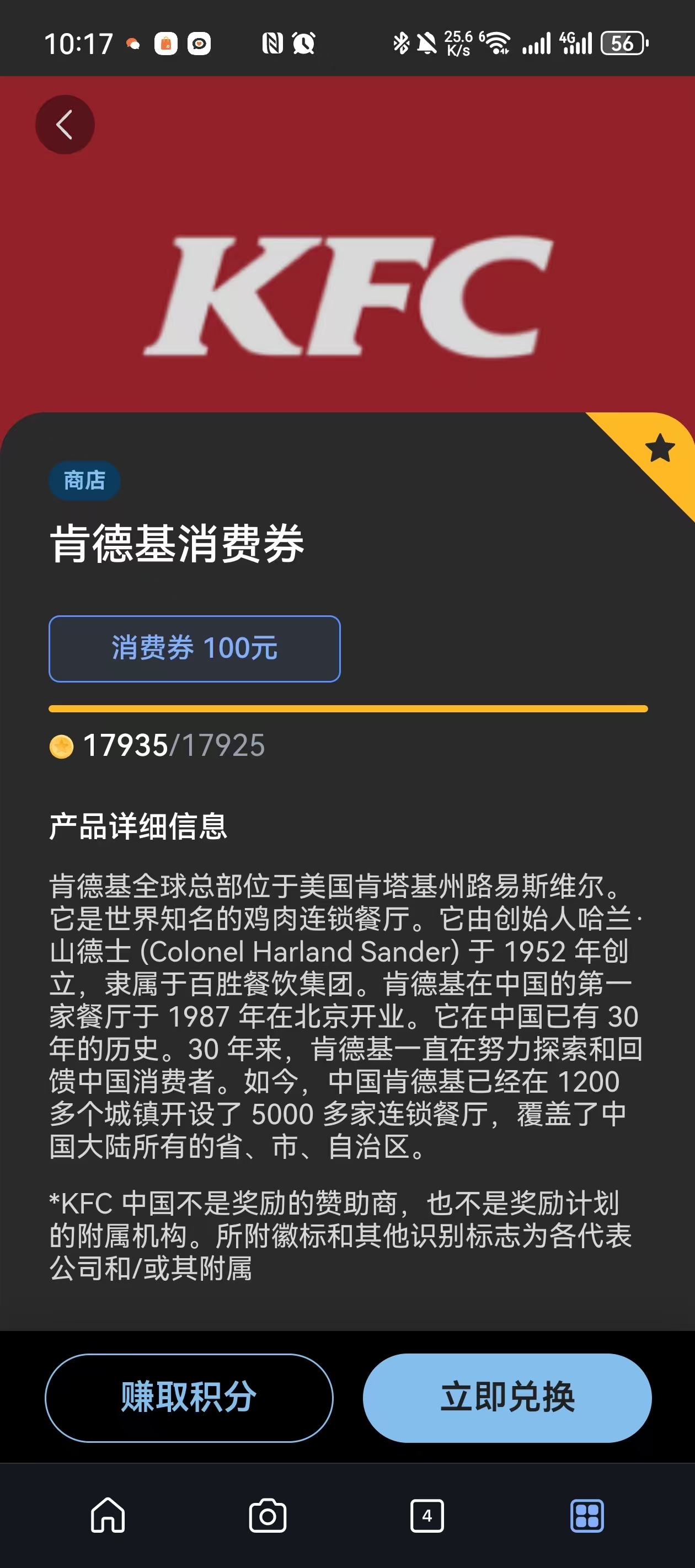
Task: Redeem now with 立即兑换
Action: 507,1397
